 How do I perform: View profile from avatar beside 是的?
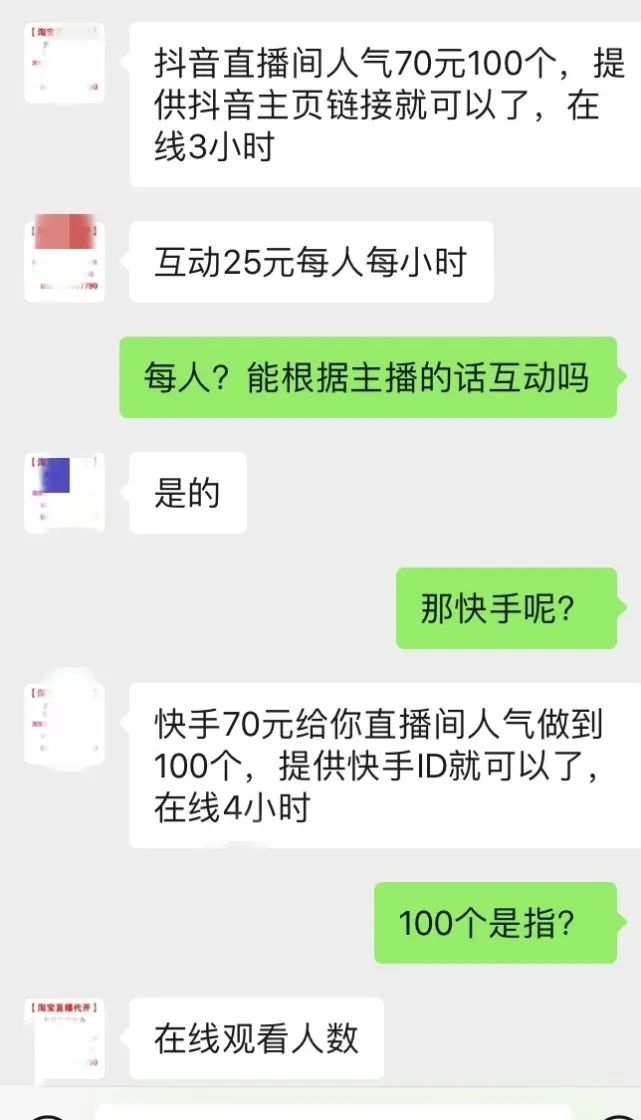click(65, 492)
